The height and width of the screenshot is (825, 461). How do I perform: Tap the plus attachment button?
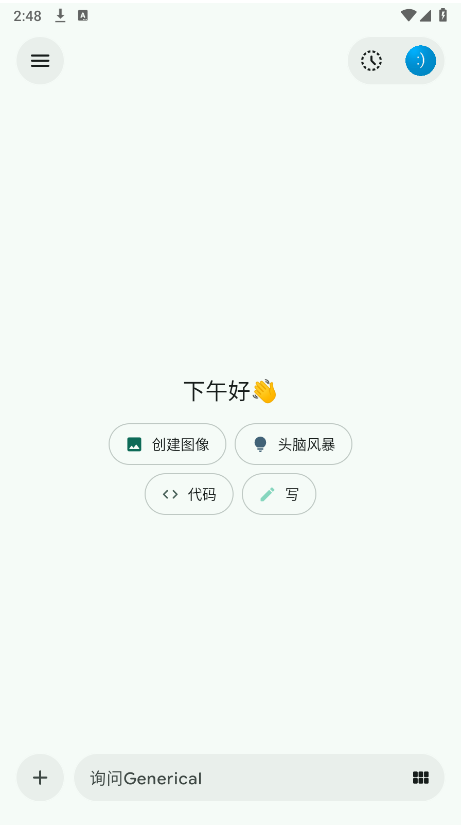pos(40,778)
